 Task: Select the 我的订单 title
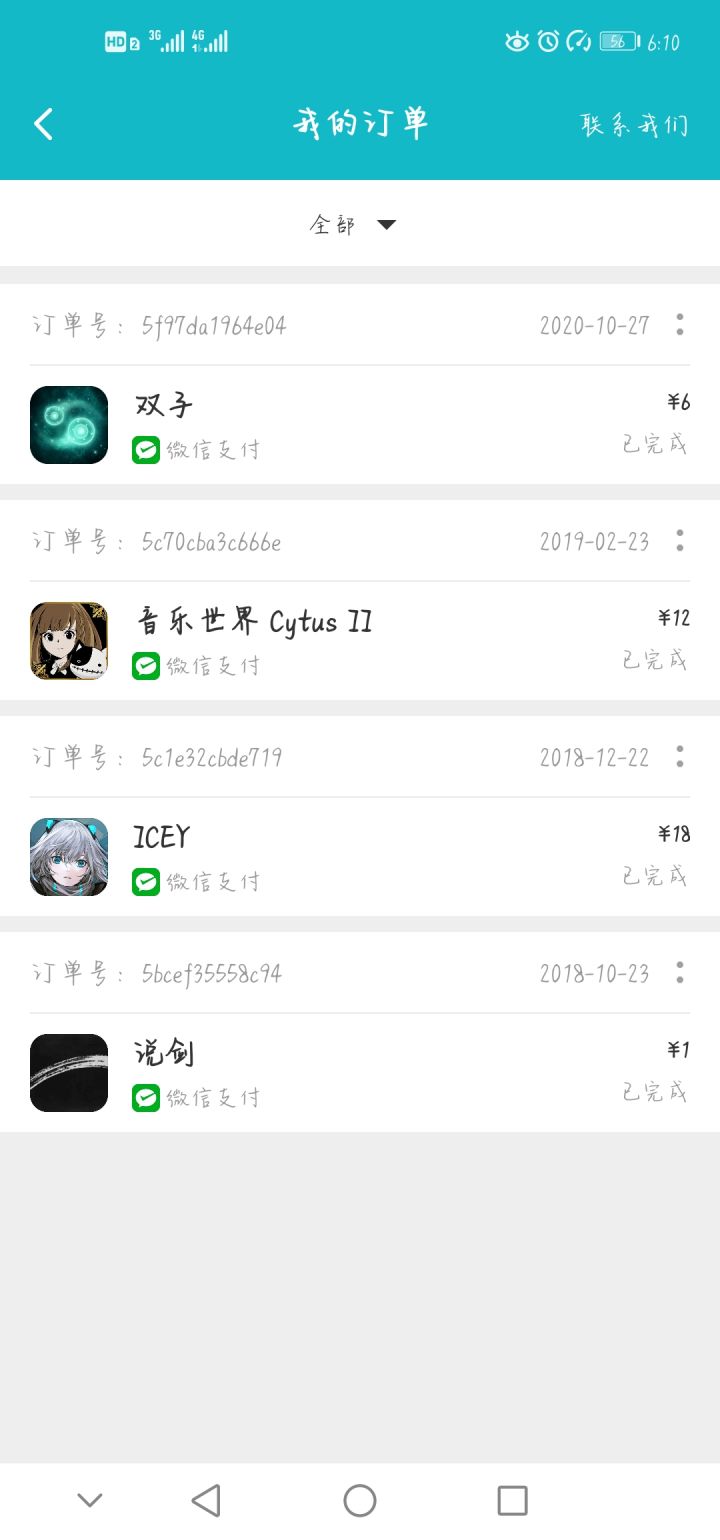point(360,122)
